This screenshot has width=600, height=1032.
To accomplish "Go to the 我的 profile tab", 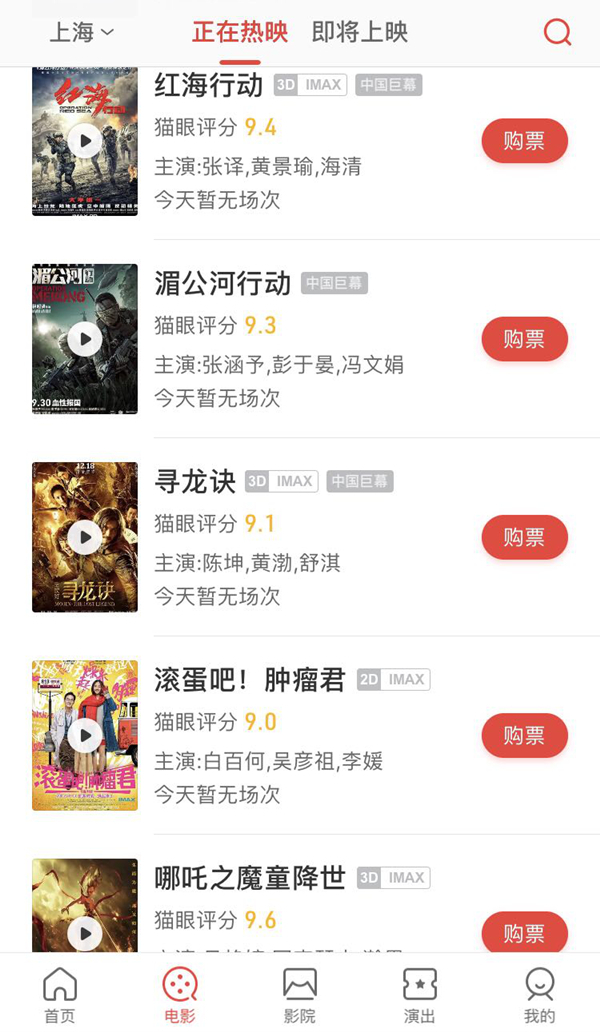I will [540, 995].
